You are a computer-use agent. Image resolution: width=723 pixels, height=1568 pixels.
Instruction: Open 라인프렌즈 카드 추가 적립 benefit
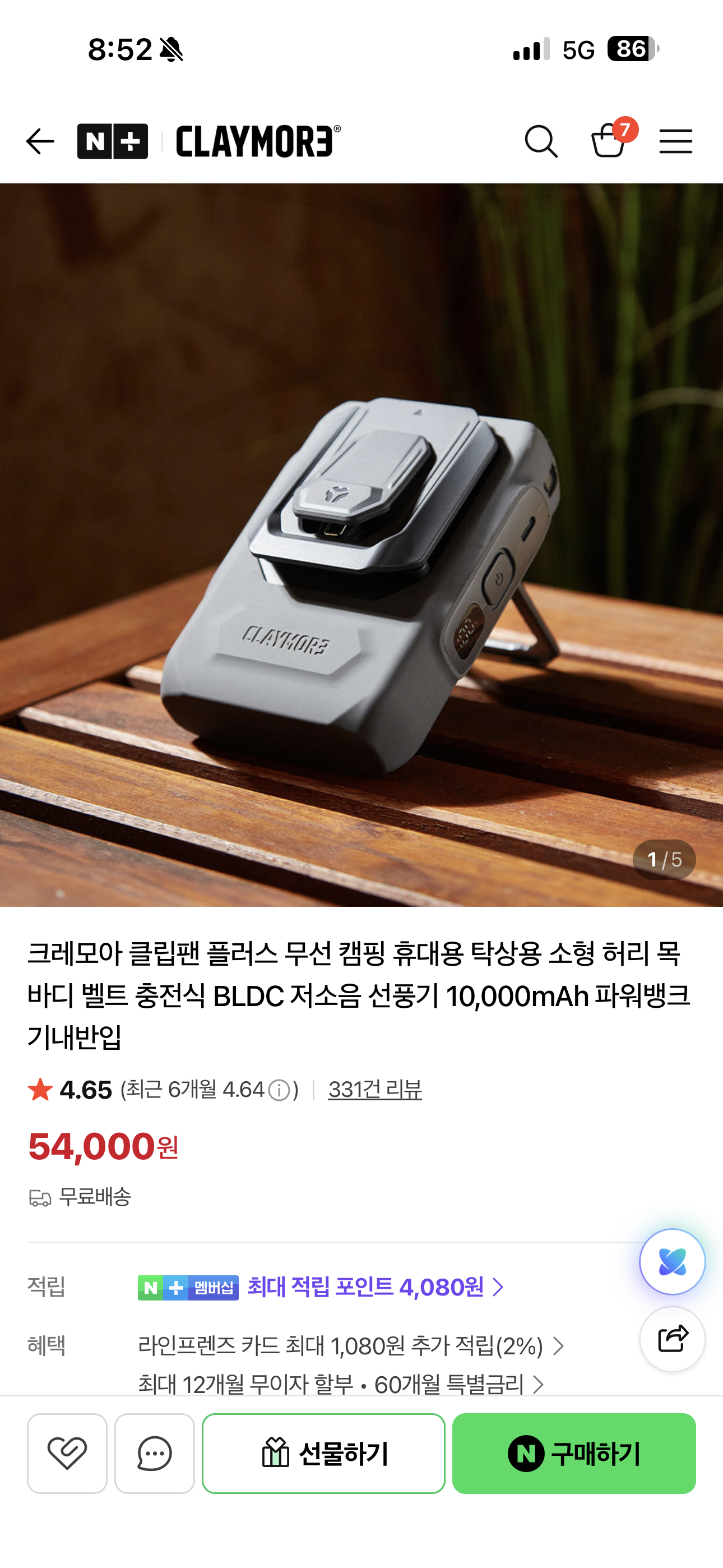click(351, 1345)
